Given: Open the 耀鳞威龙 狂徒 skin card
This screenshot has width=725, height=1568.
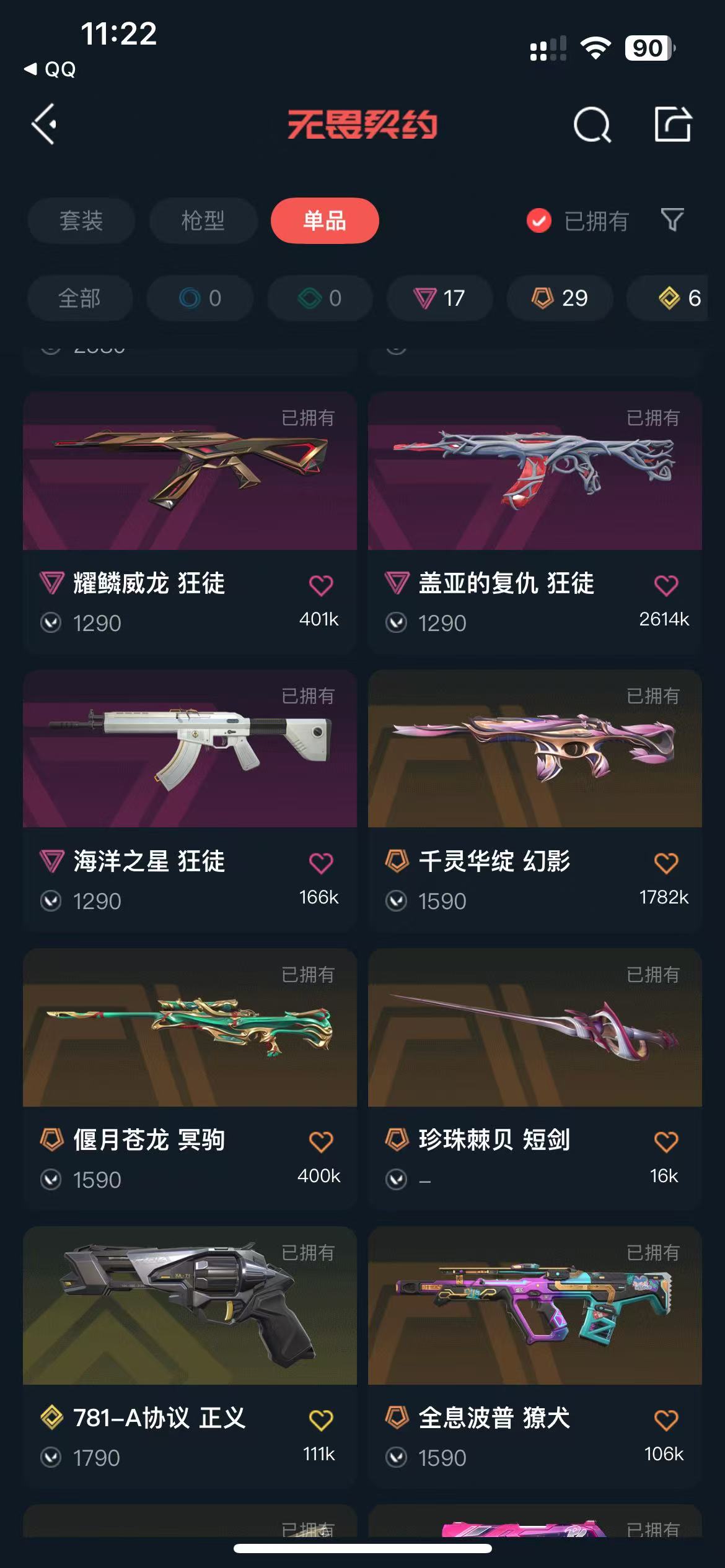Looking at the screenshot, I should [190, 522].
